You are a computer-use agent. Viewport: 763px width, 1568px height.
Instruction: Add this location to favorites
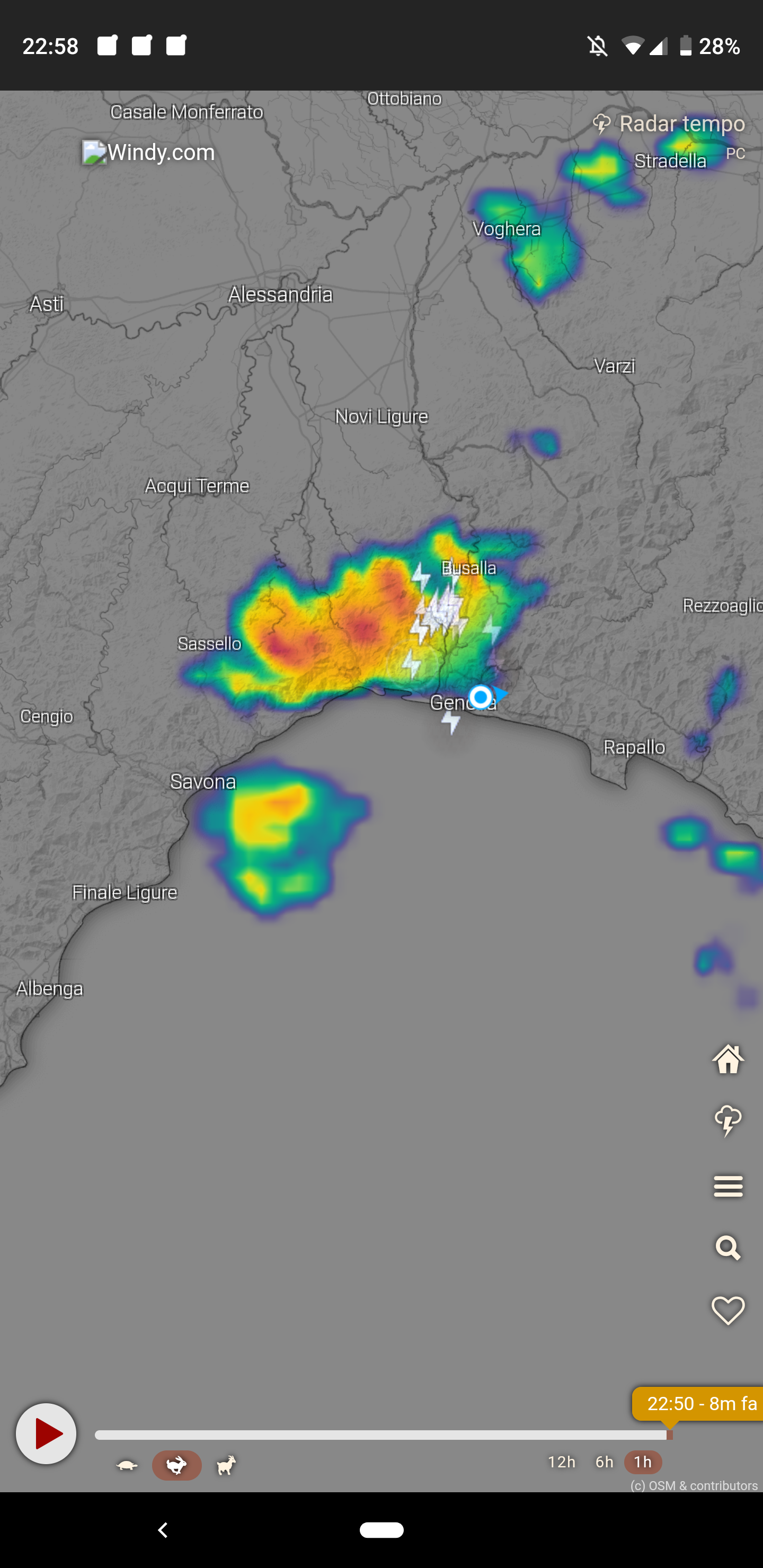[727, 1310]
